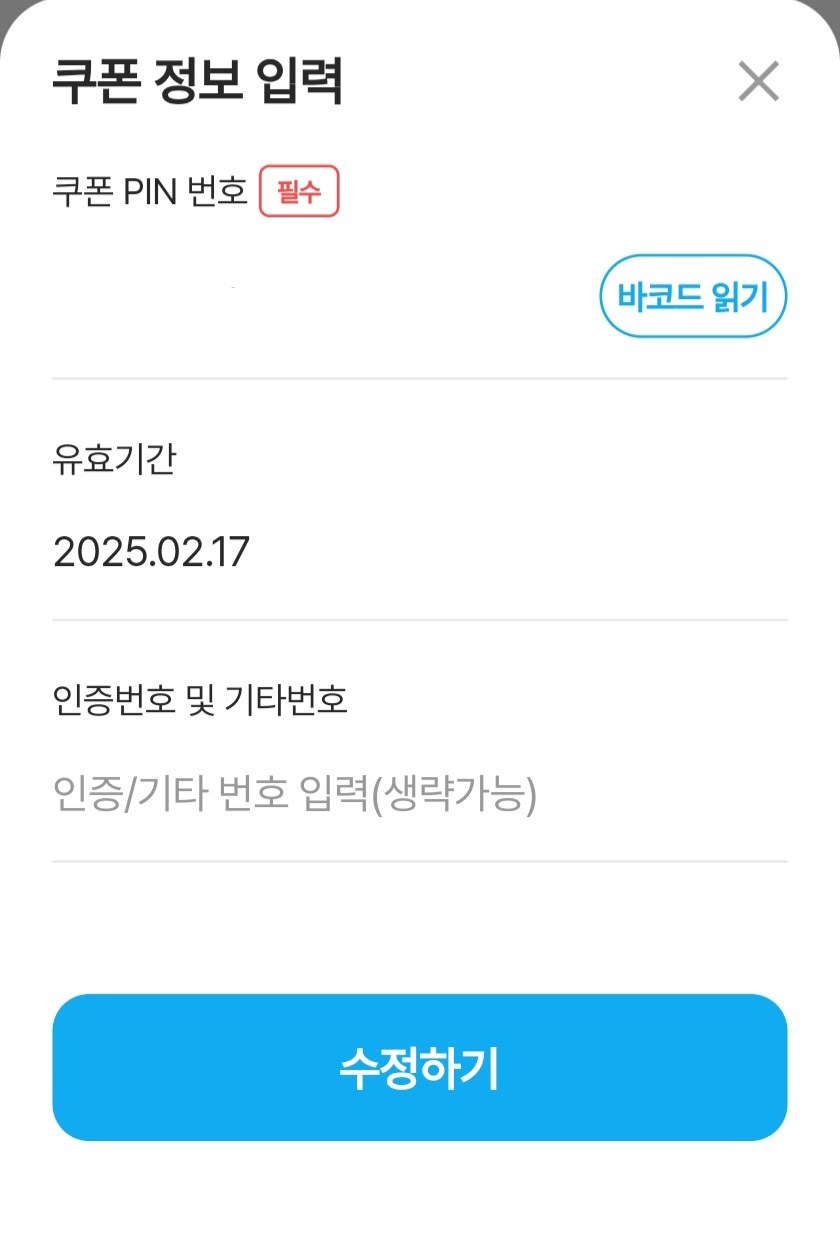Click the X close icon on dialog
This screenshot has height=1244, width=840.
pyautogui.click(x=758, y=82)
